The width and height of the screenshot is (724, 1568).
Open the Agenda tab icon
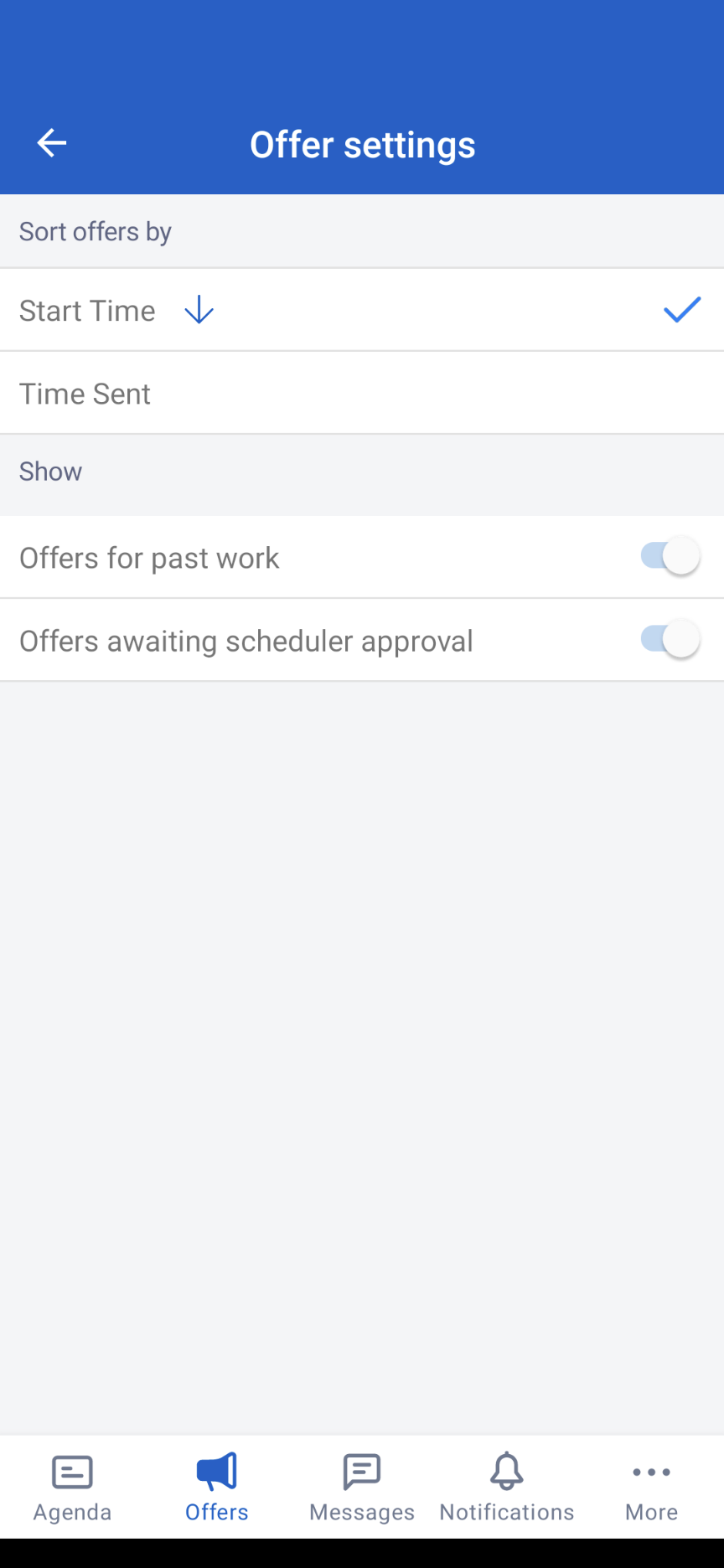pyautogui.click(x=72, y=1473)
